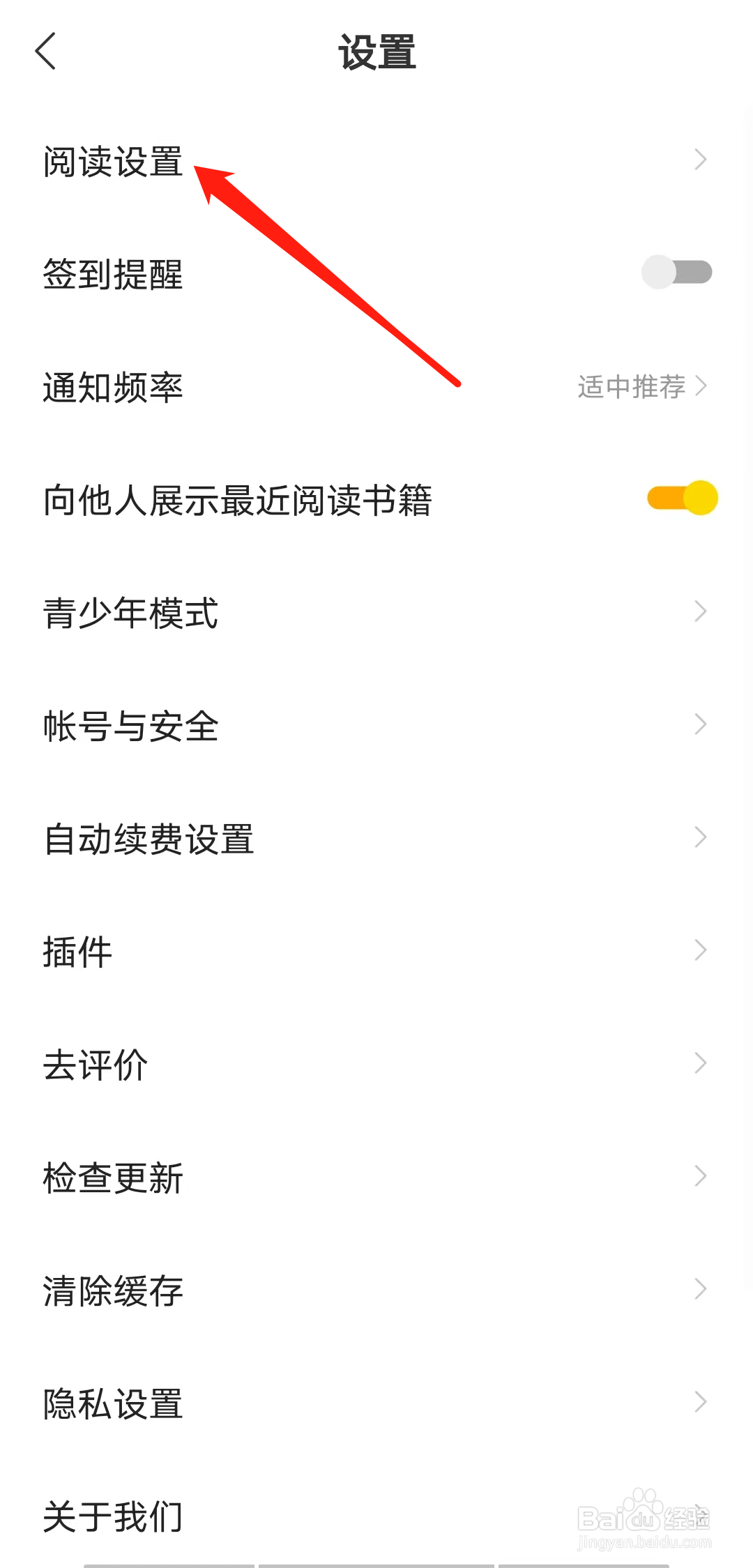This screenshot has width=753, height=1568.
Task: Click the chevron next to 隐私设置
Action: point(701,1402)
